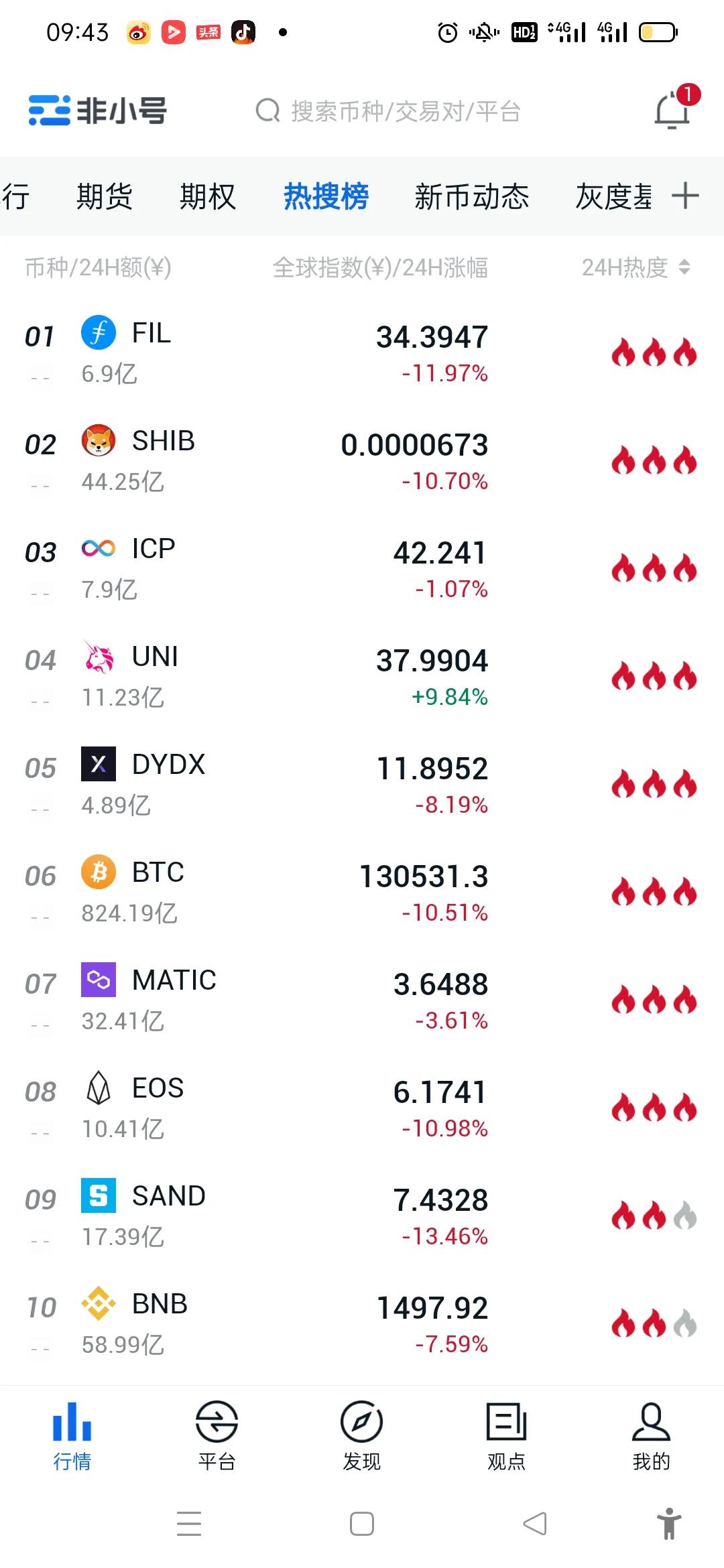Image resolution: width=724 pixels, height=1568 pixels.
Task: Go to the 平台 bottom tab
Action: 217,1435
